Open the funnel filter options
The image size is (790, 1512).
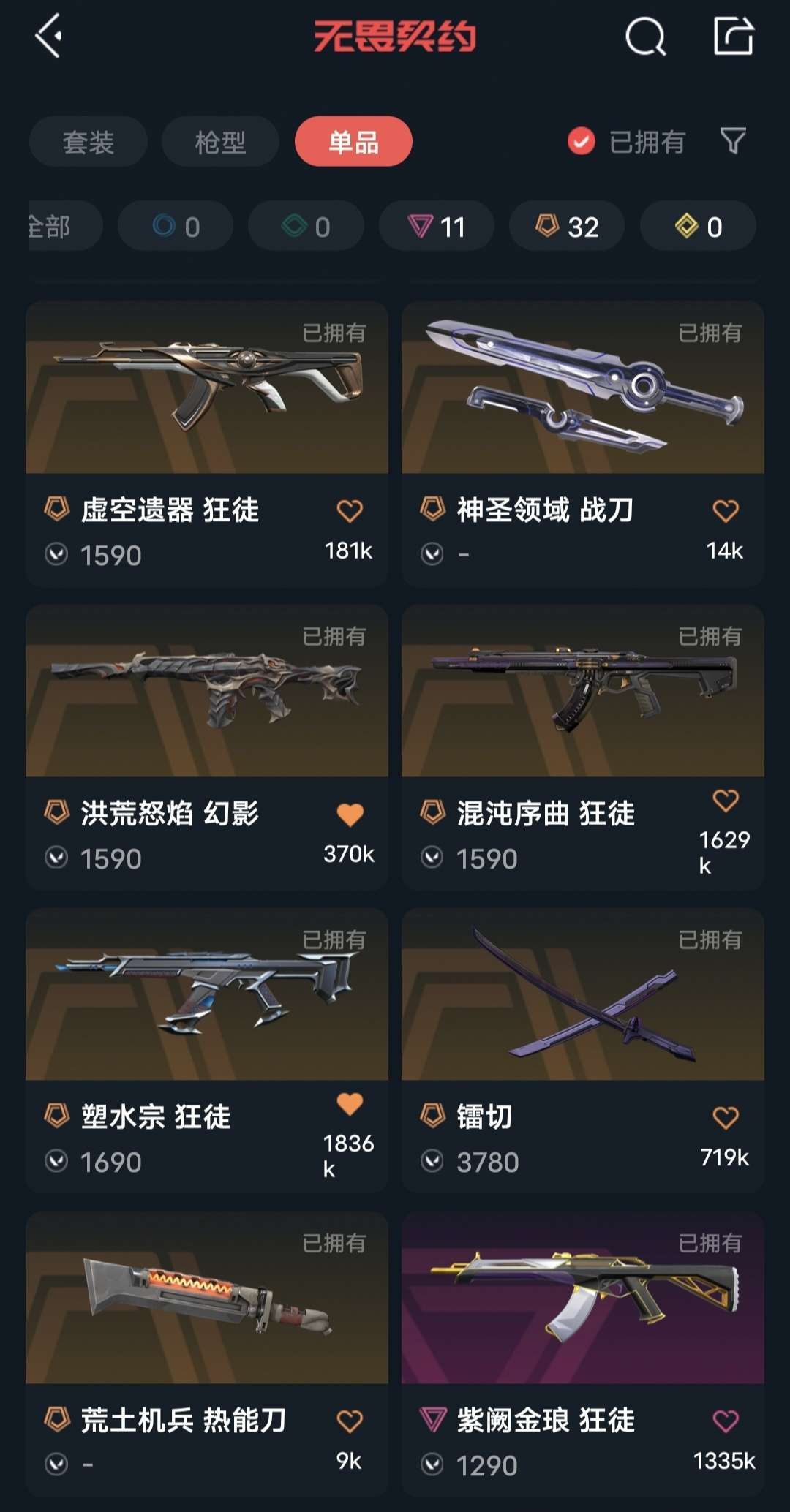pos(733,140)
